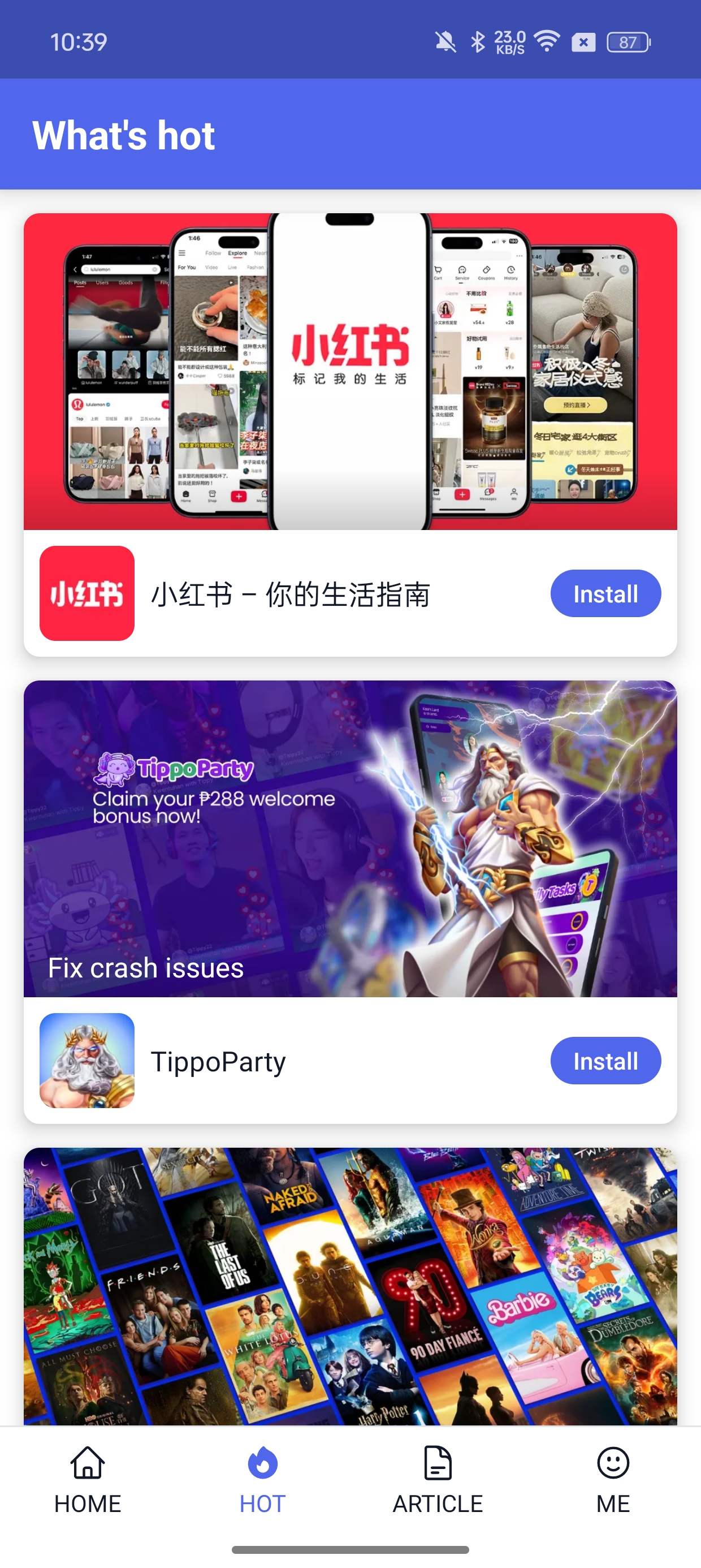This screenshot has height=1568, width=701.
Task: Open the TippoParty banner card
Action: (350, 838)
